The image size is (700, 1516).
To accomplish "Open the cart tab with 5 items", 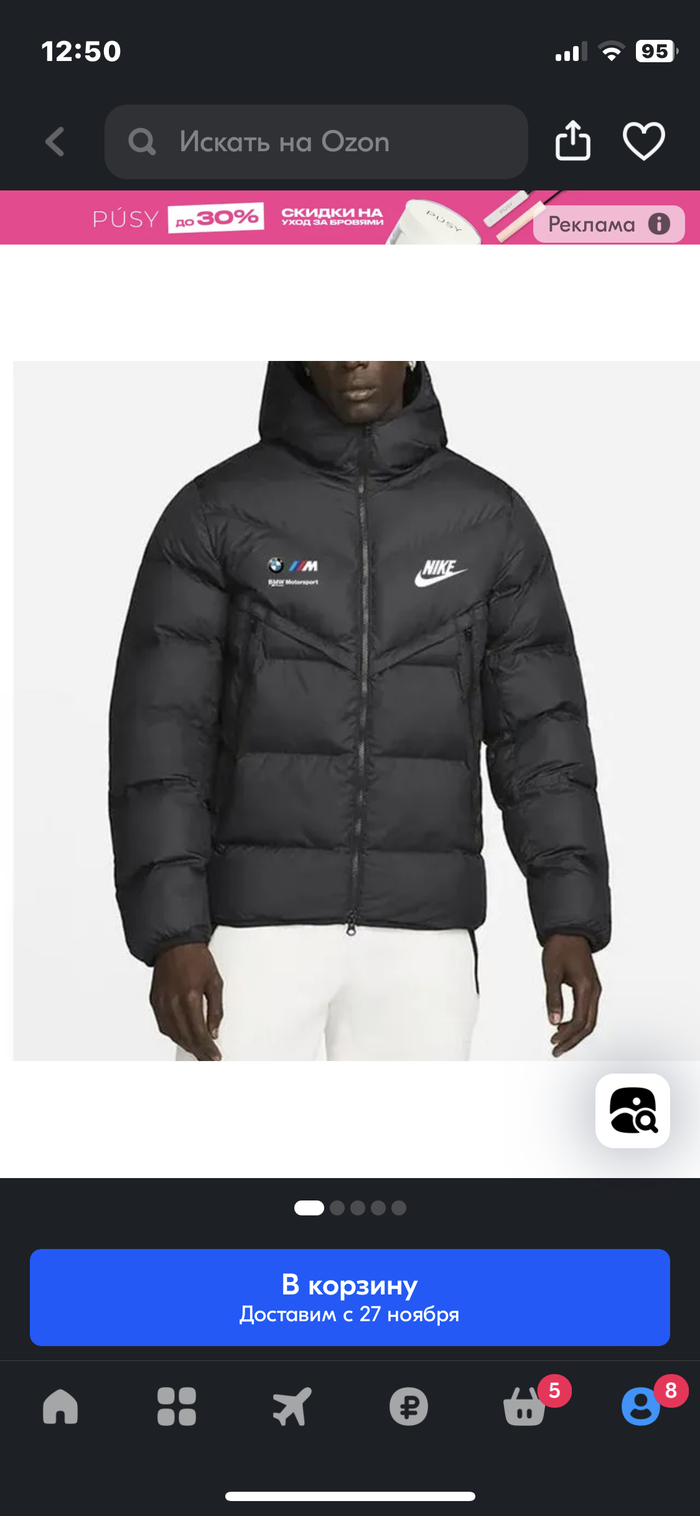I will [x=525, y=1407].
